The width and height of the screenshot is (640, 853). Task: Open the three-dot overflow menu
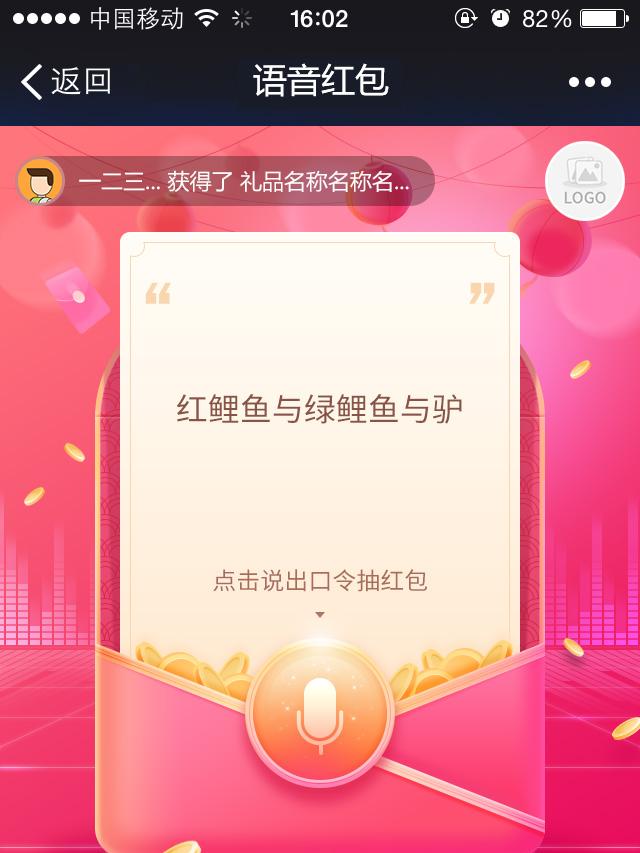coord(589,82)
